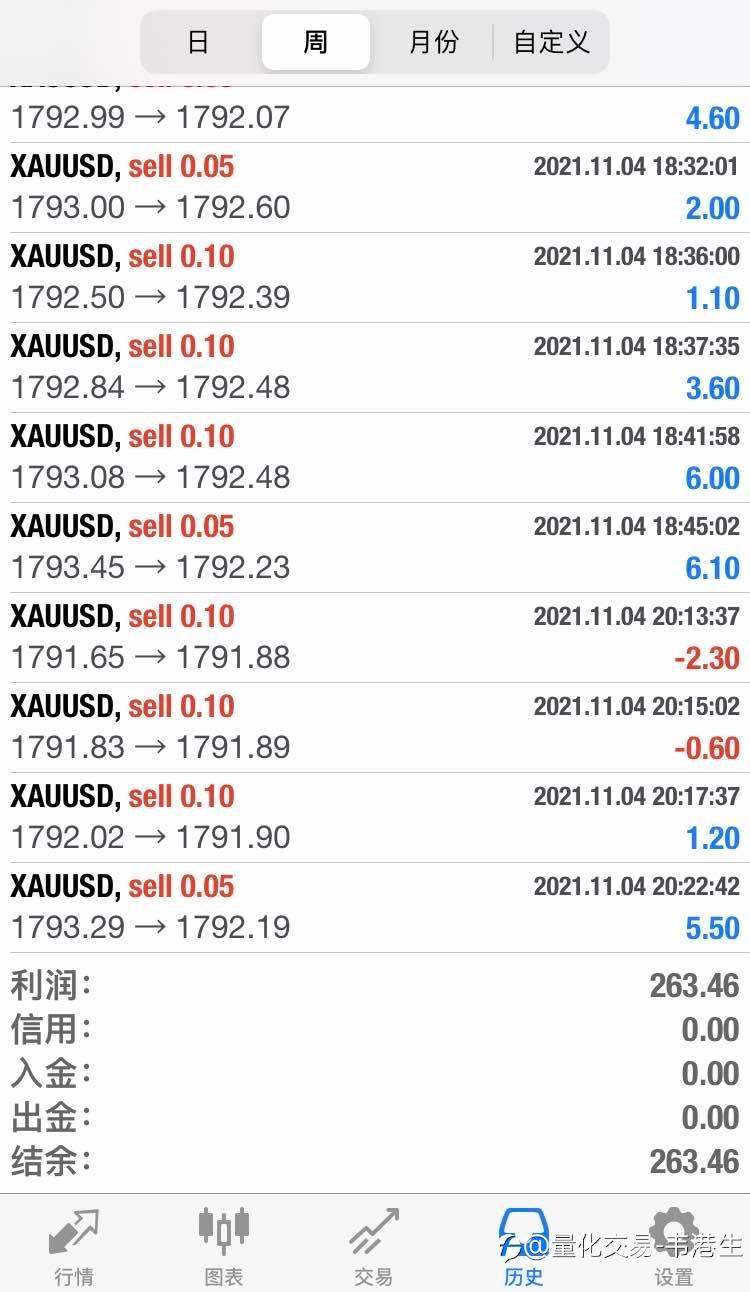The height and width of the screenshot is (1292, 750).
Task: Open the trade closed at 20:17:37
Action: pyautogui.click(x=375, y=818)
